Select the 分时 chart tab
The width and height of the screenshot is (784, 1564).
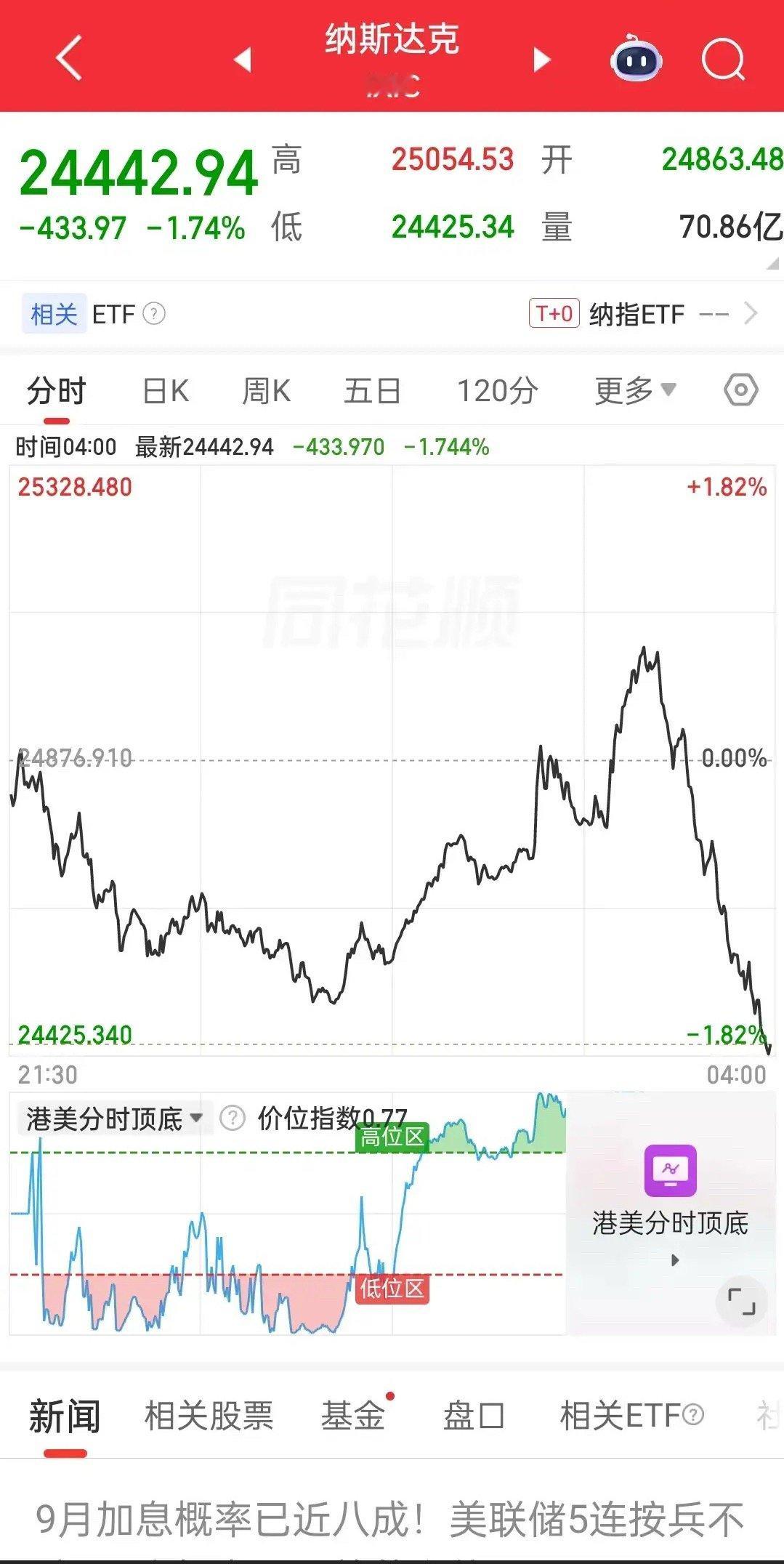57,391
